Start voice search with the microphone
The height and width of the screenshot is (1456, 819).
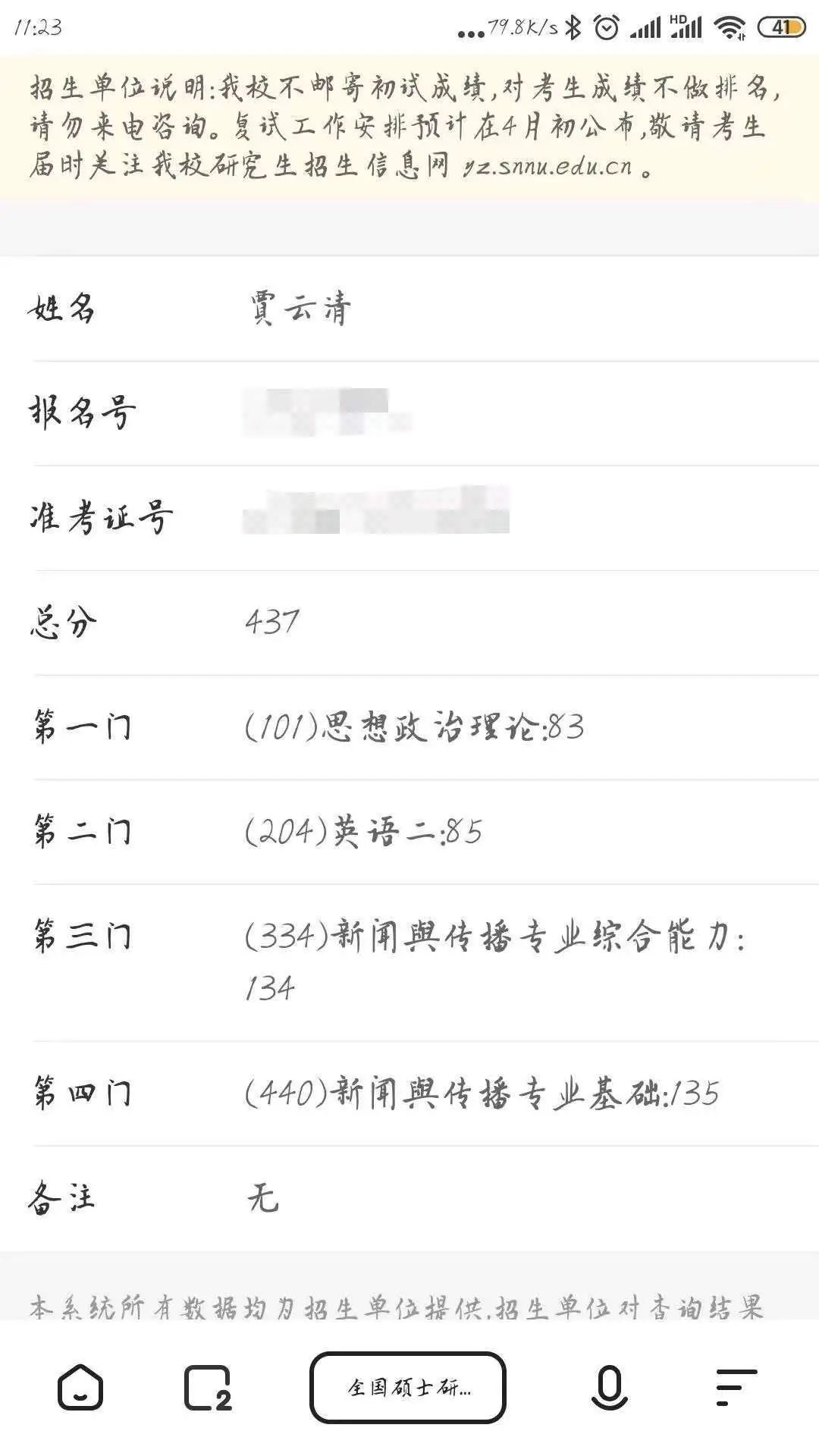coord(608,1388)
